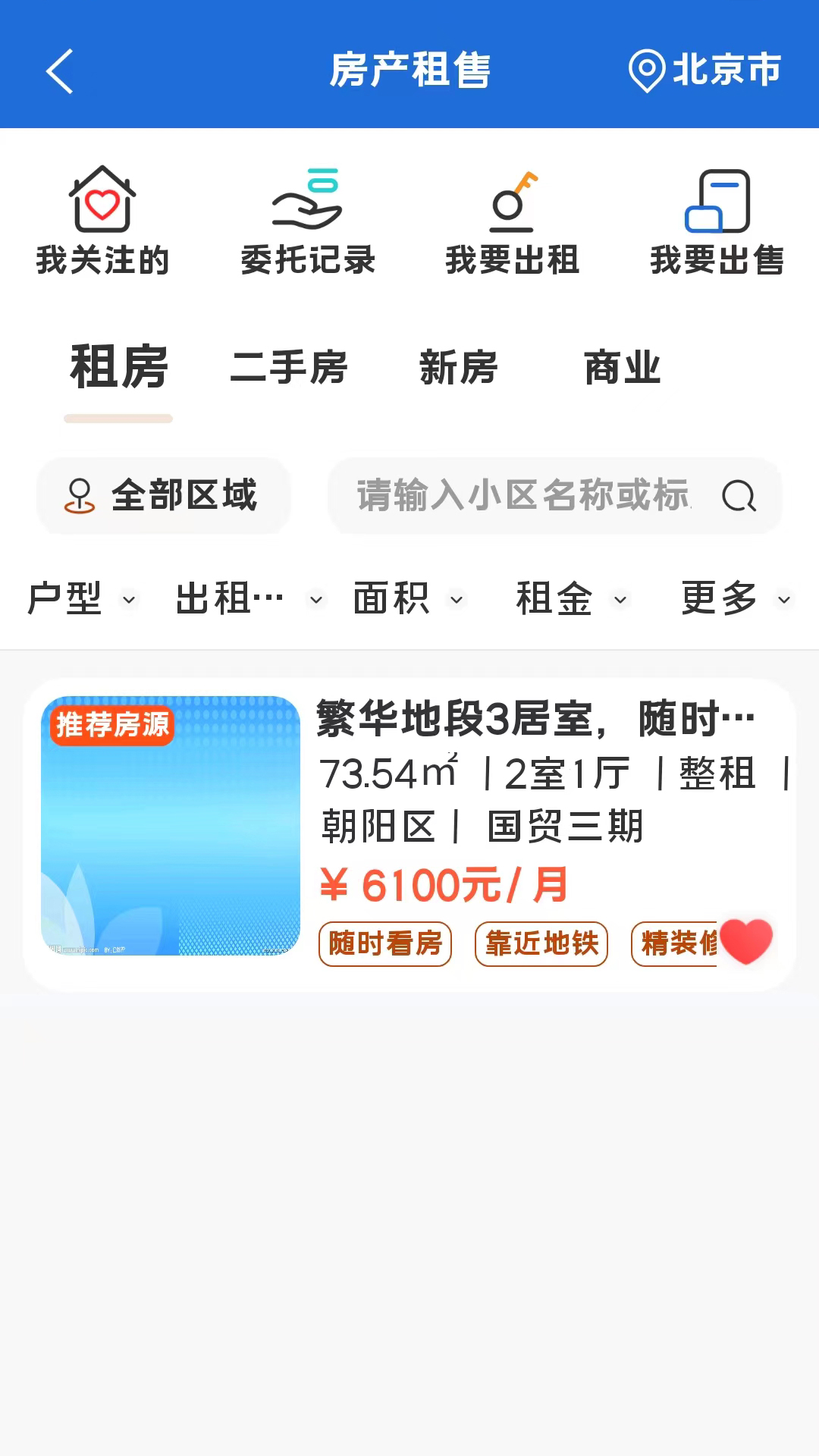Tap the red heart on the listing
This screenshot has height=1456, width=819.
tap(746, 942)
